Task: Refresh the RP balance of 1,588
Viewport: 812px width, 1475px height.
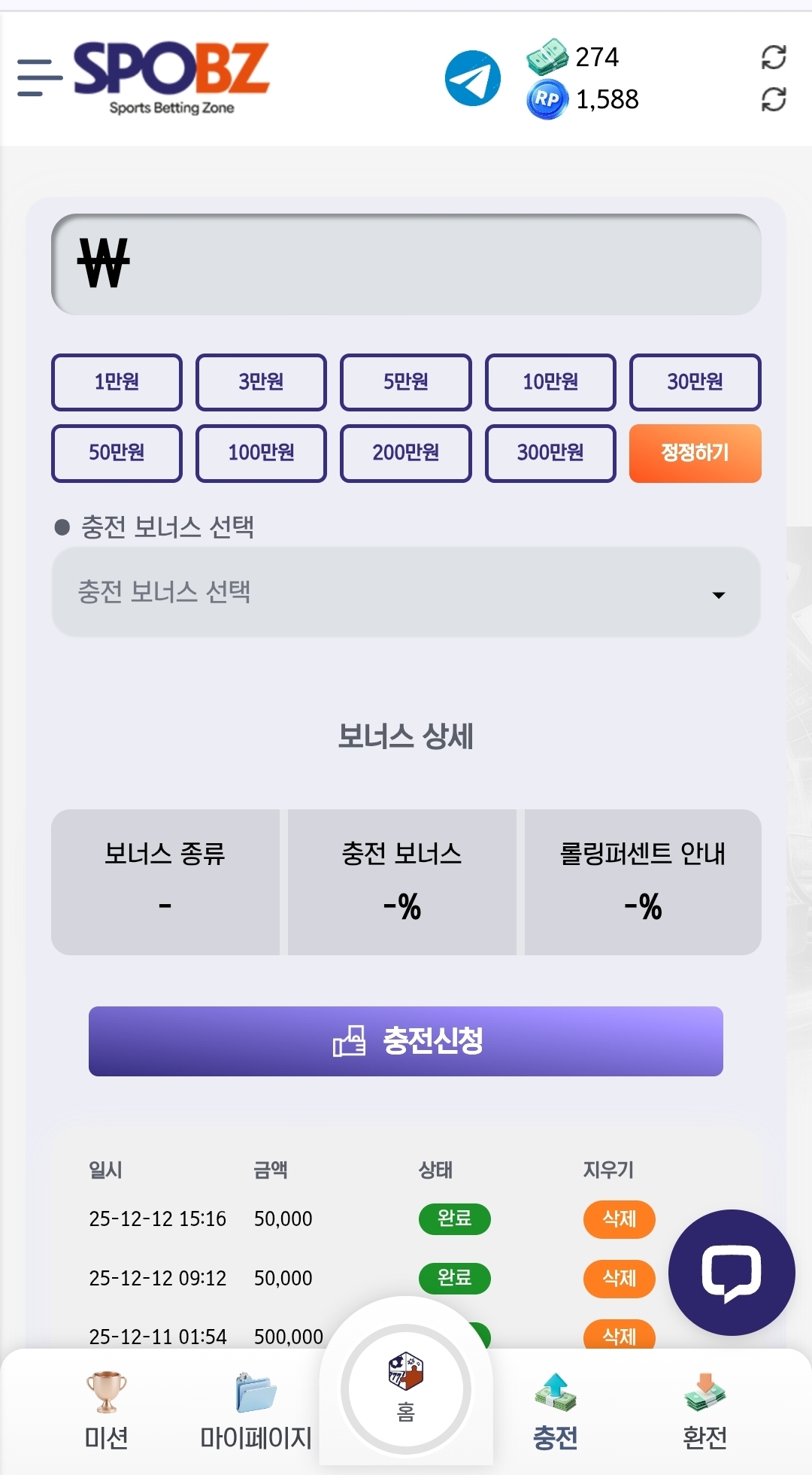Action: [773, 99]
